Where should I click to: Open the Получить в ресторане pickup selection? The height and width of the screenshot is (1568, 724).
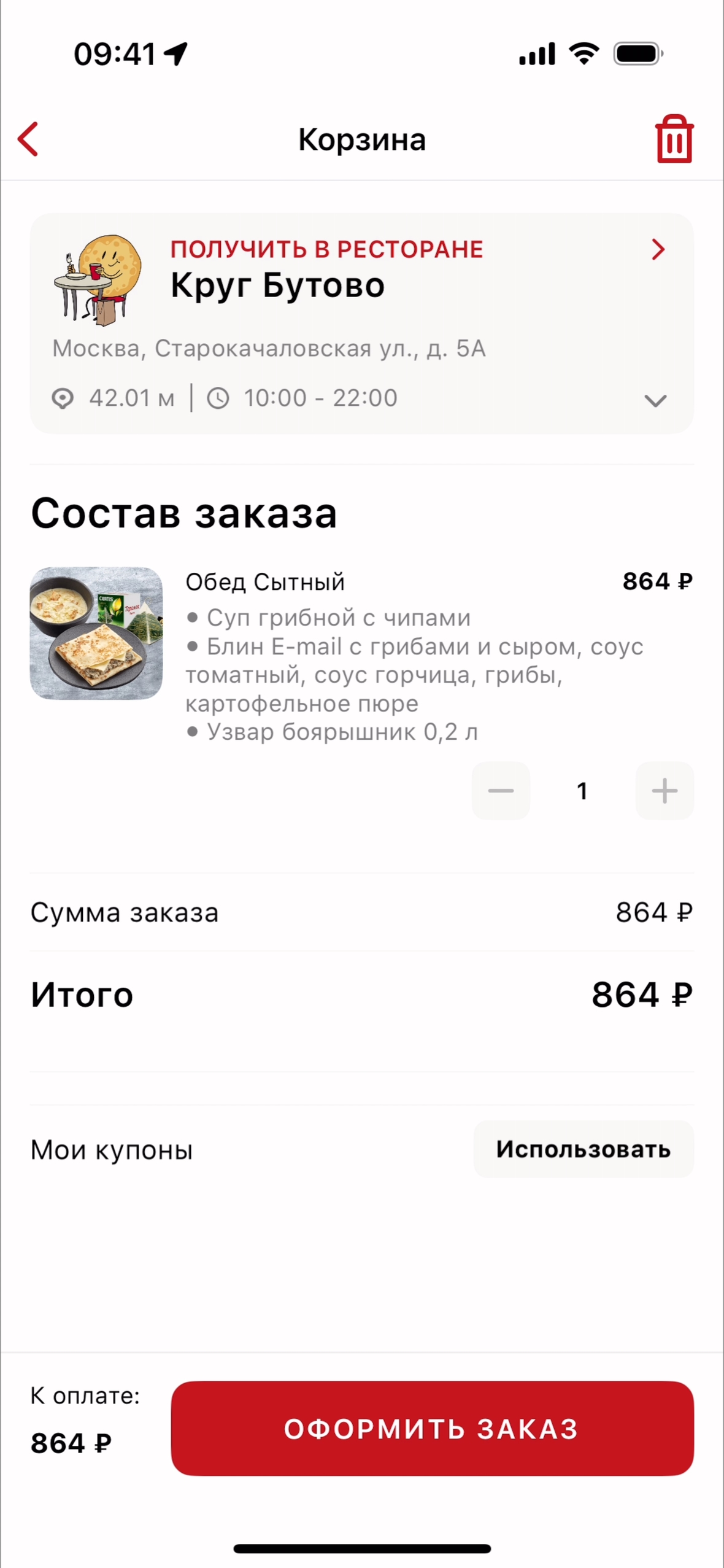point(658,249)
